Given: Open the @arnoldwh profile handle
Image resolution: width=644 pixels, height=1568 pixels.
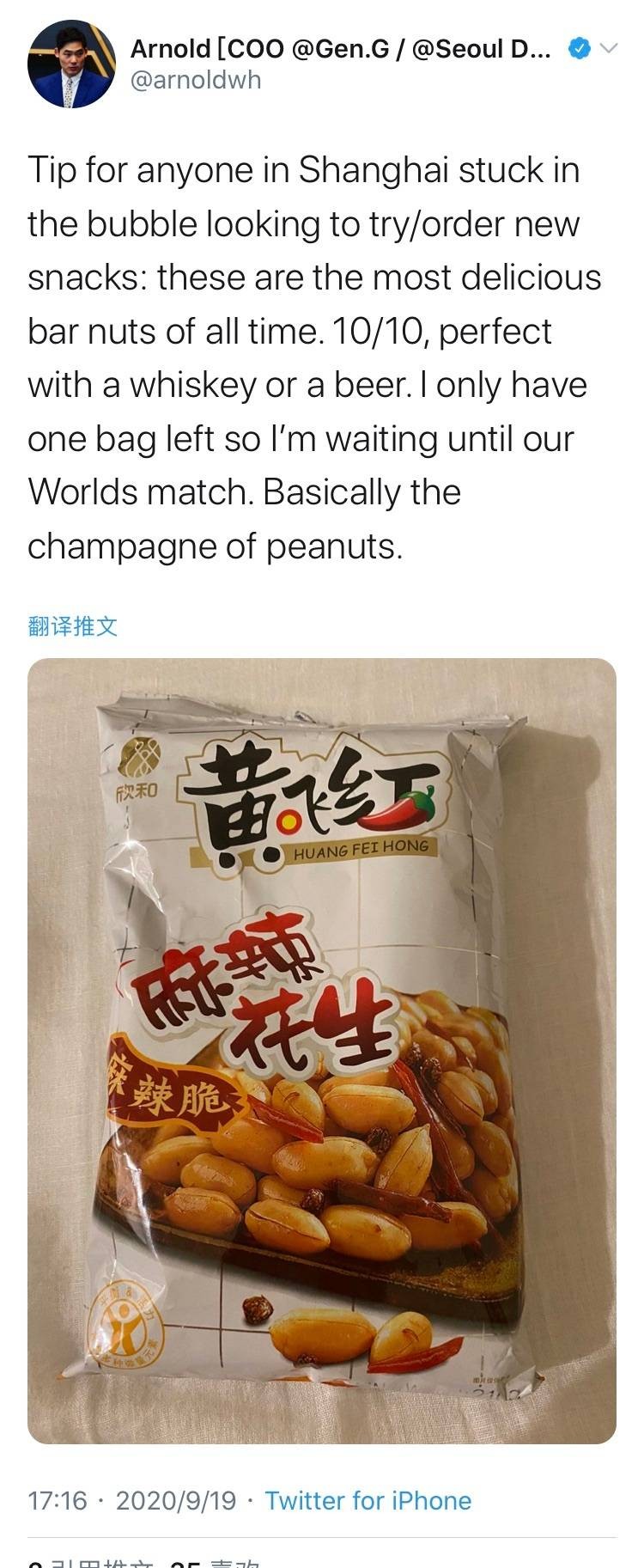Looking at the screenshot, I should point(196,80).
